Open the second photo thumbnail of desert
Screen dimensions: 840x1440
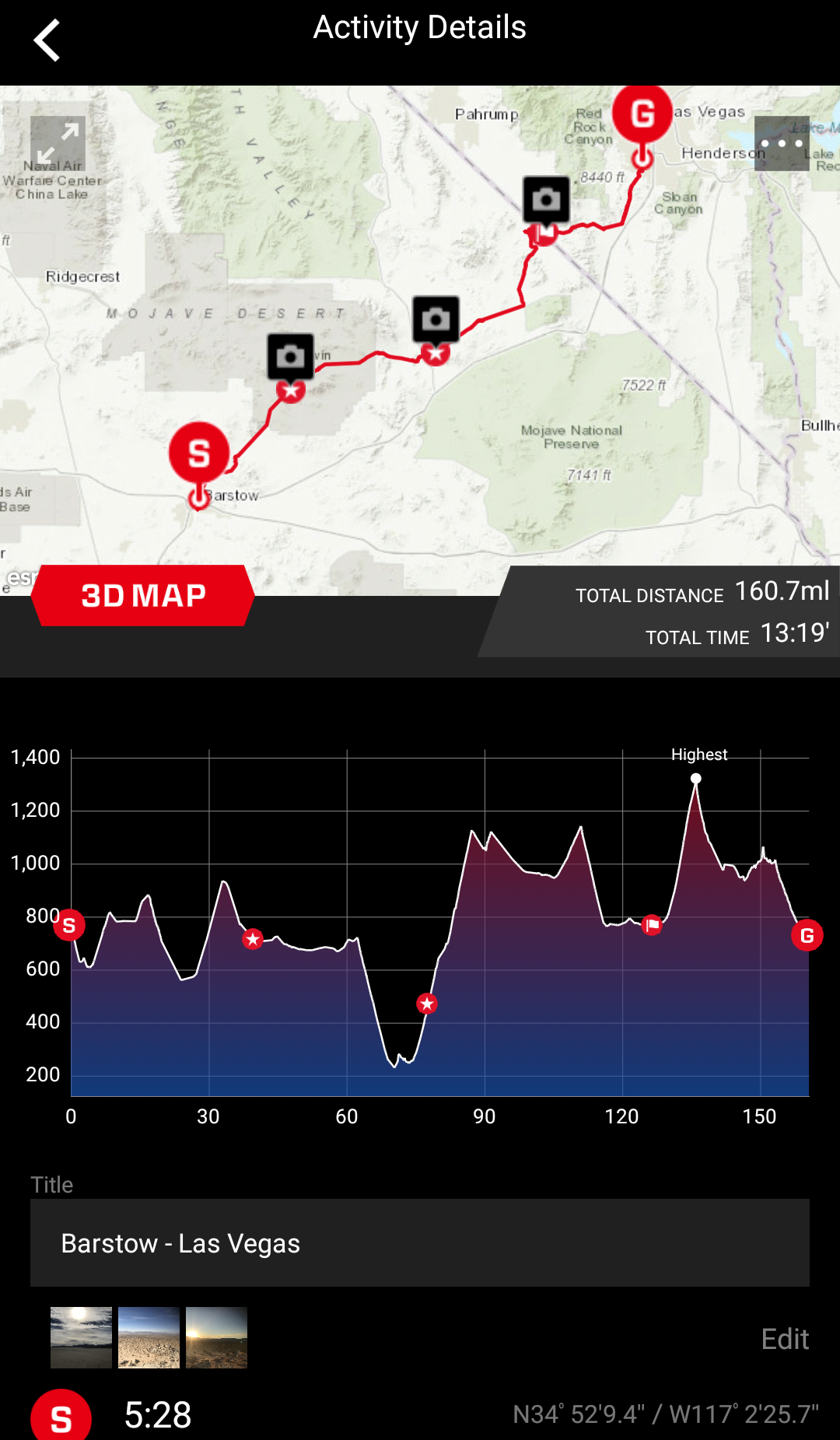coord(149,1337)
